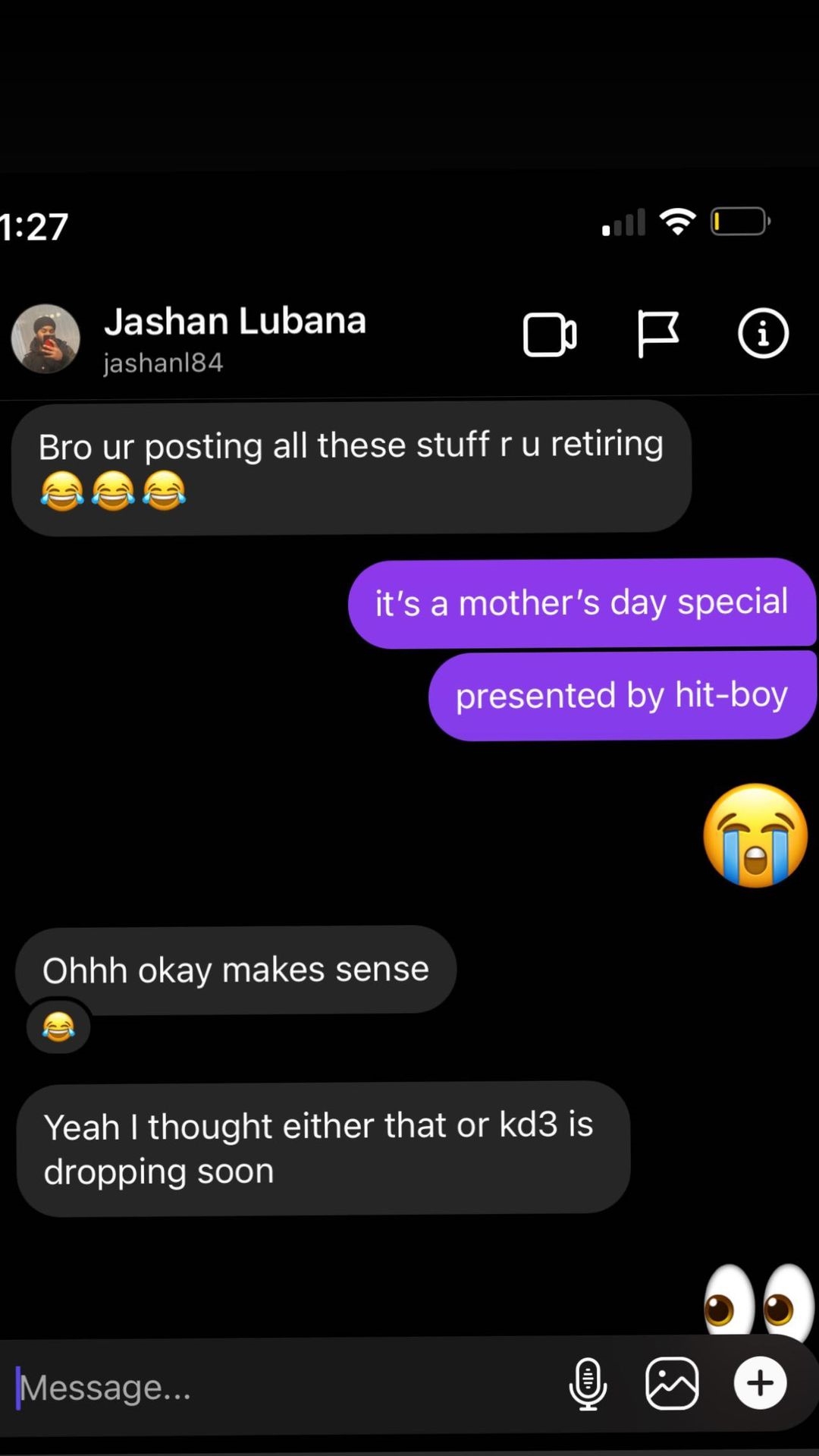The width and height of the screenshot is (819, 1456).
Task: Open the conversation info details
Action: tap(763, 334)
